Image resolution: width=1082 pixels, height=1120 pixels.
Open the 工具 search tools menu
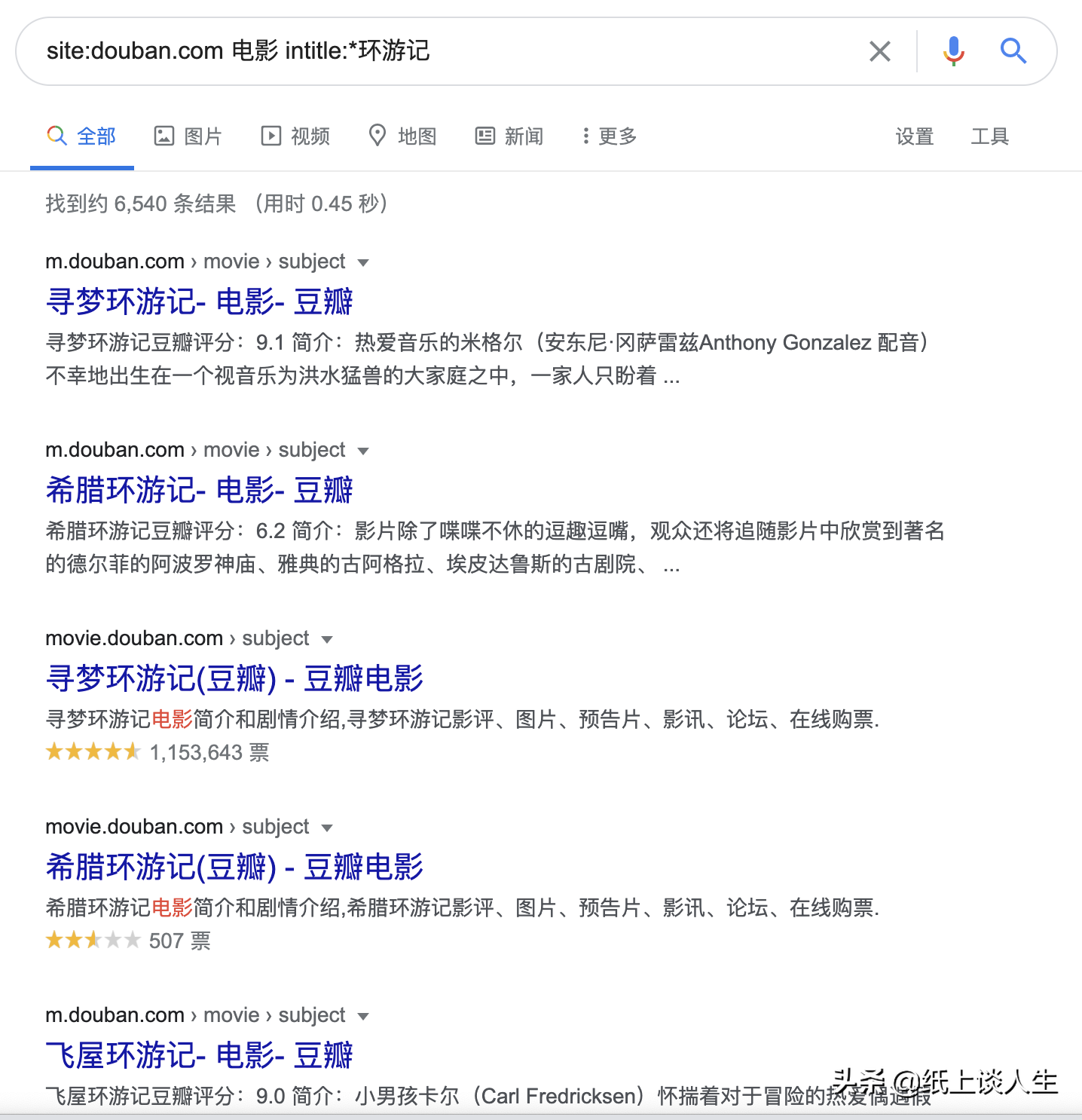(989, 136)
